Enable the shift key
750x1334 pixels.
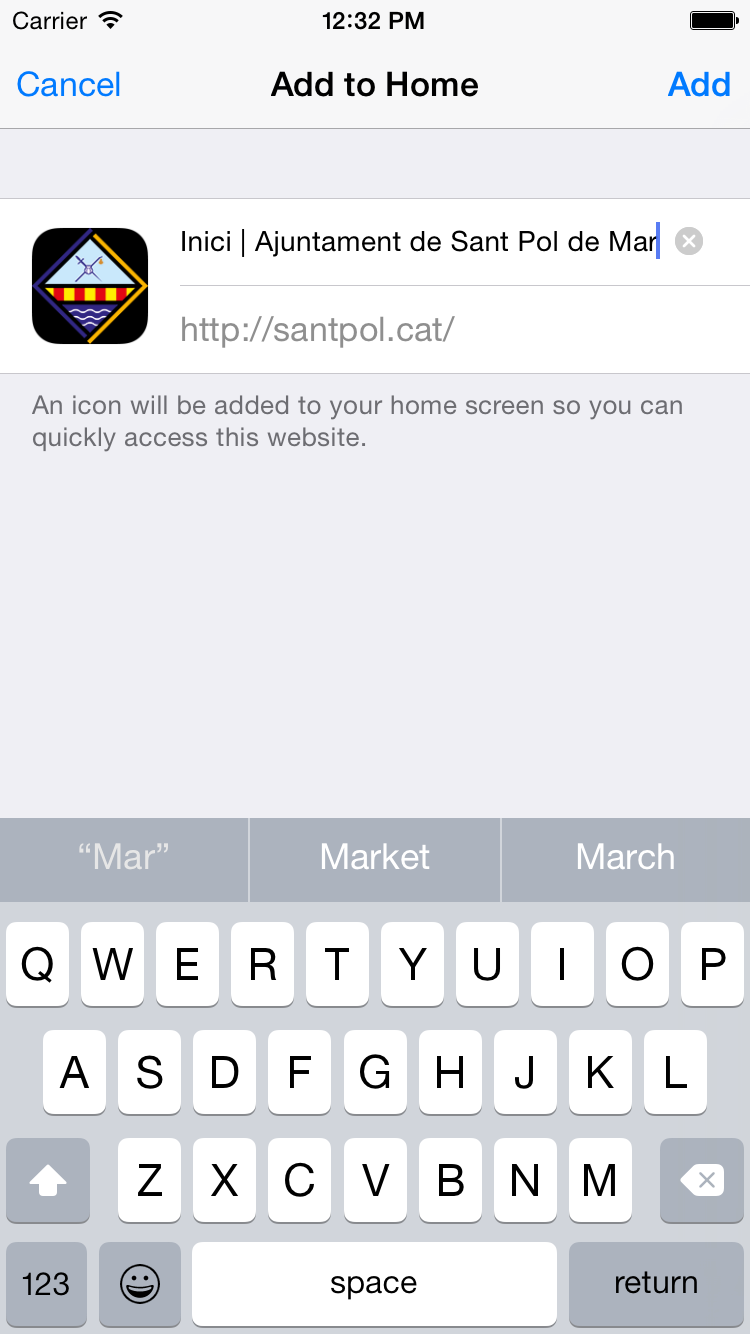48,1180
